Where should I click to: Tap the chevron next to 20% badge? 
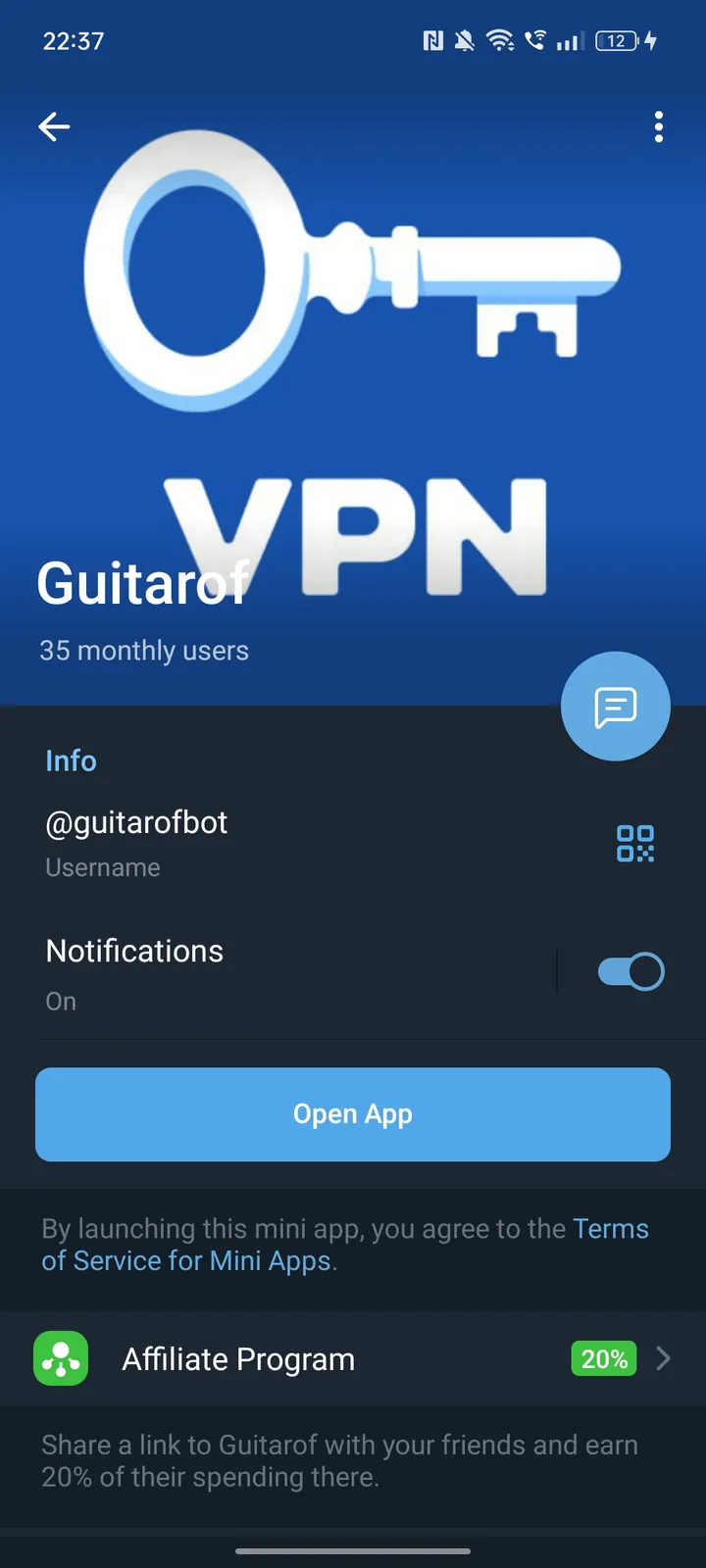(662, 1358)
